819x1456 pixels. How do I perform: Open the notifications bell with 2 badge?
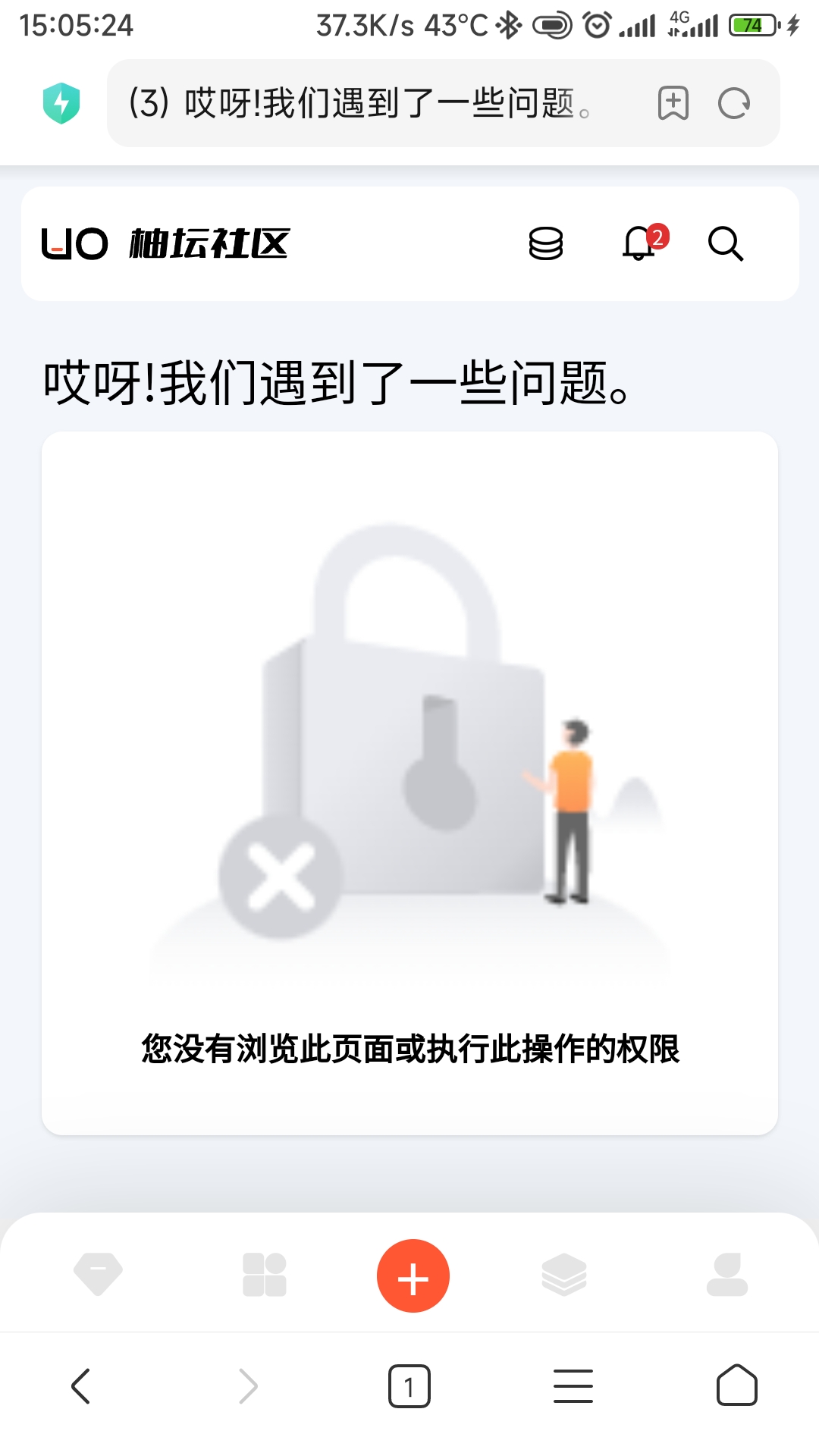click(643, 243)
